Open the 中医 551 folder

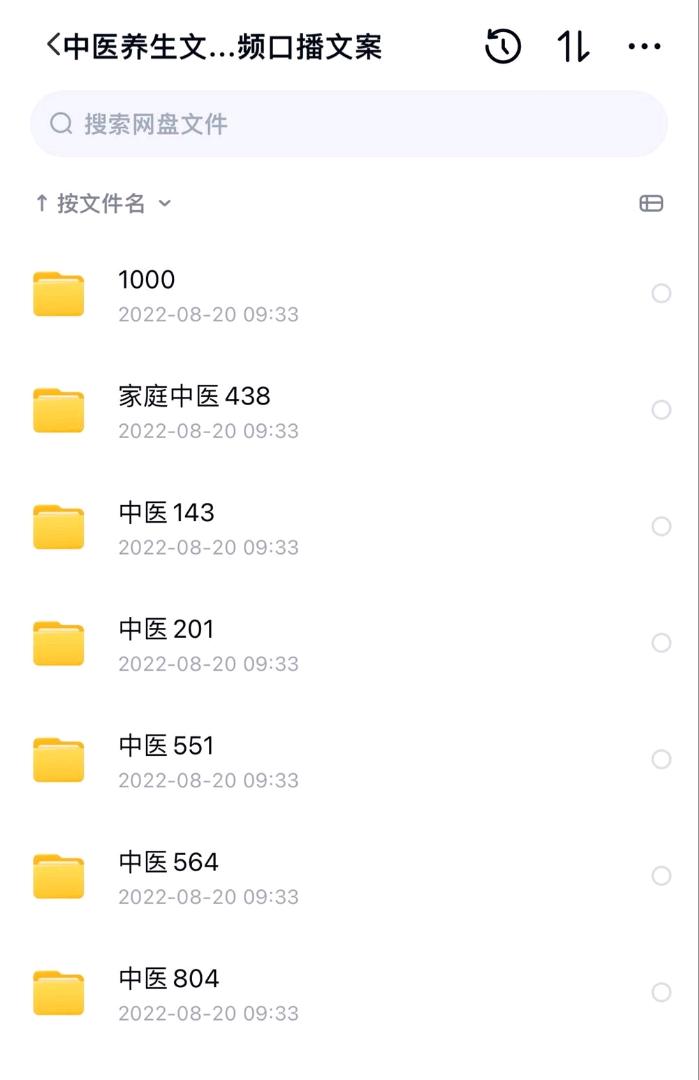pyautogui.click(x=166, y=746)
